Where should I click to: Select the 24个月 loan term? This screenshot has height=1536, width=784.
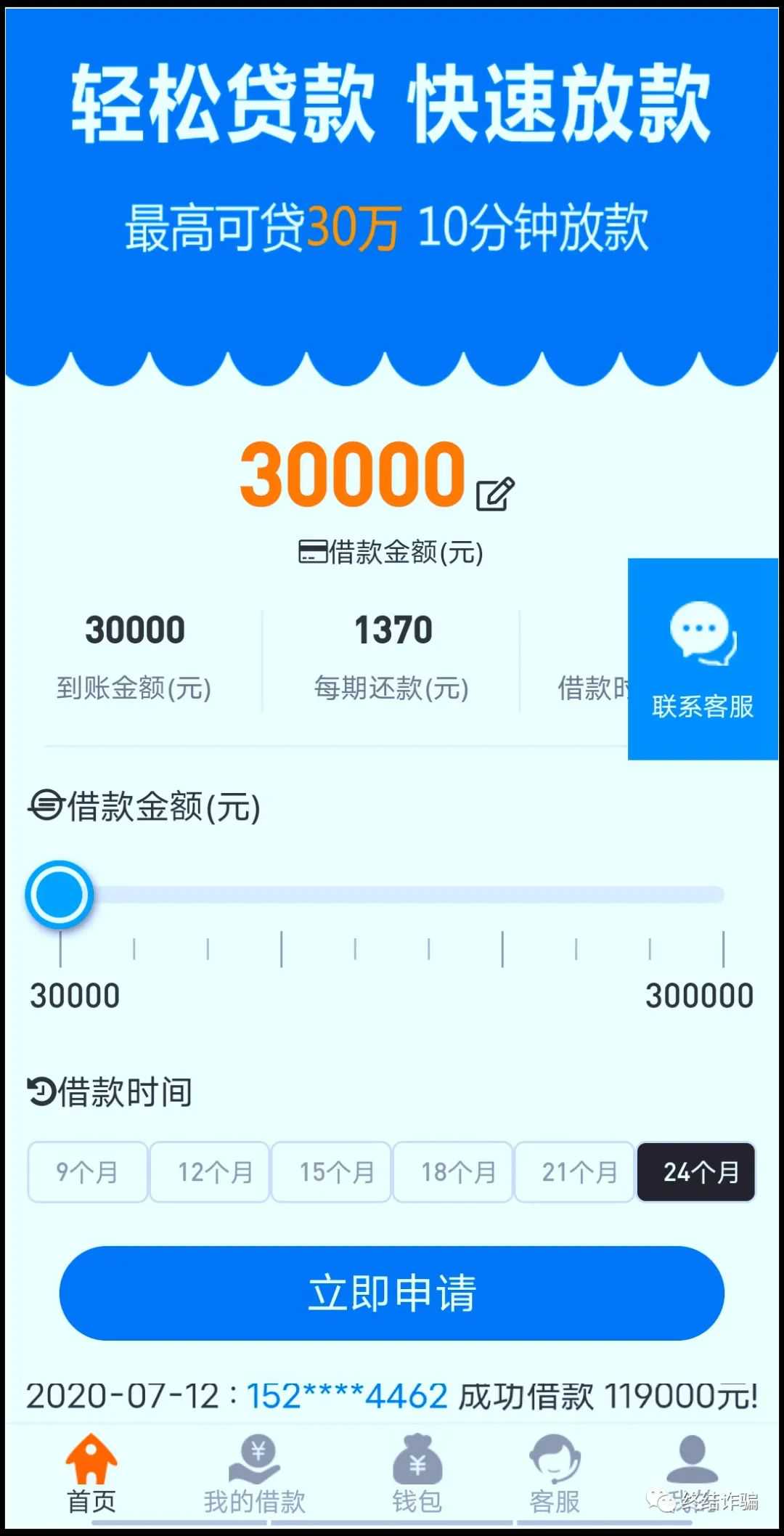click(696, 1171)
